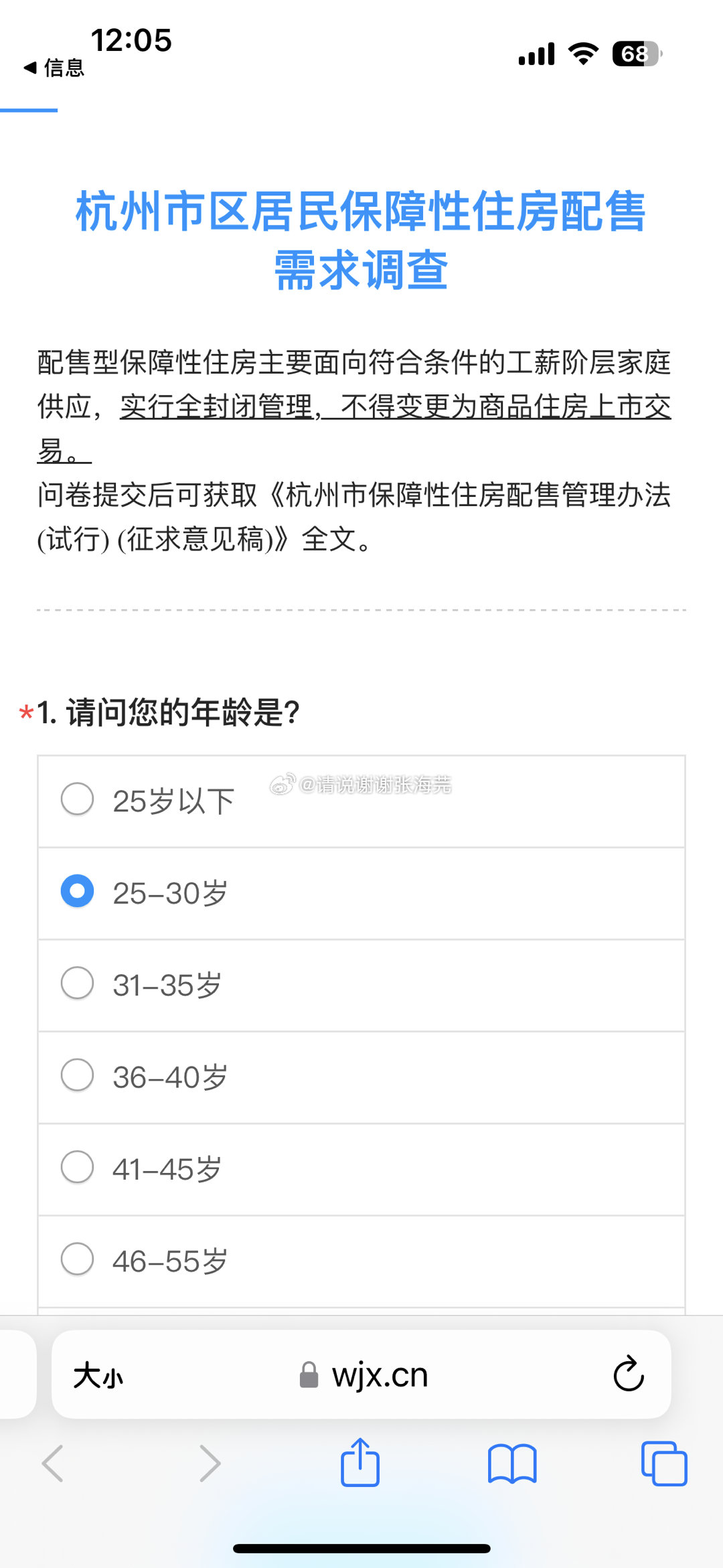Image resolution: width=723 pixels, height=1568 pixels.
Task: Show all open Safari tabs
Action: click(664, 1464)
